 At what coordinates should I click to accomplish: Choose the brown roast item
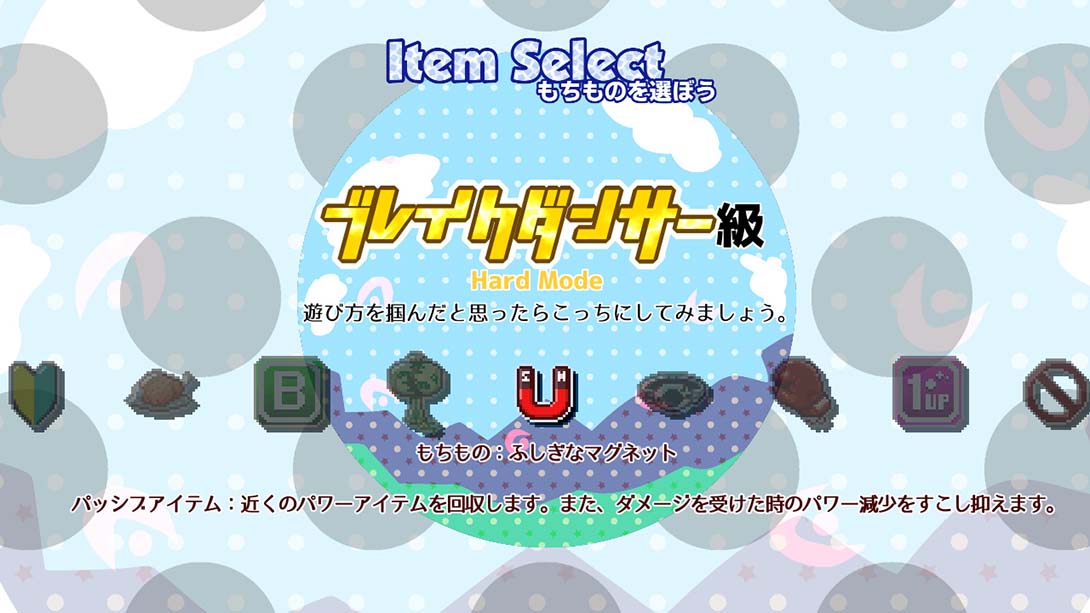161,392
